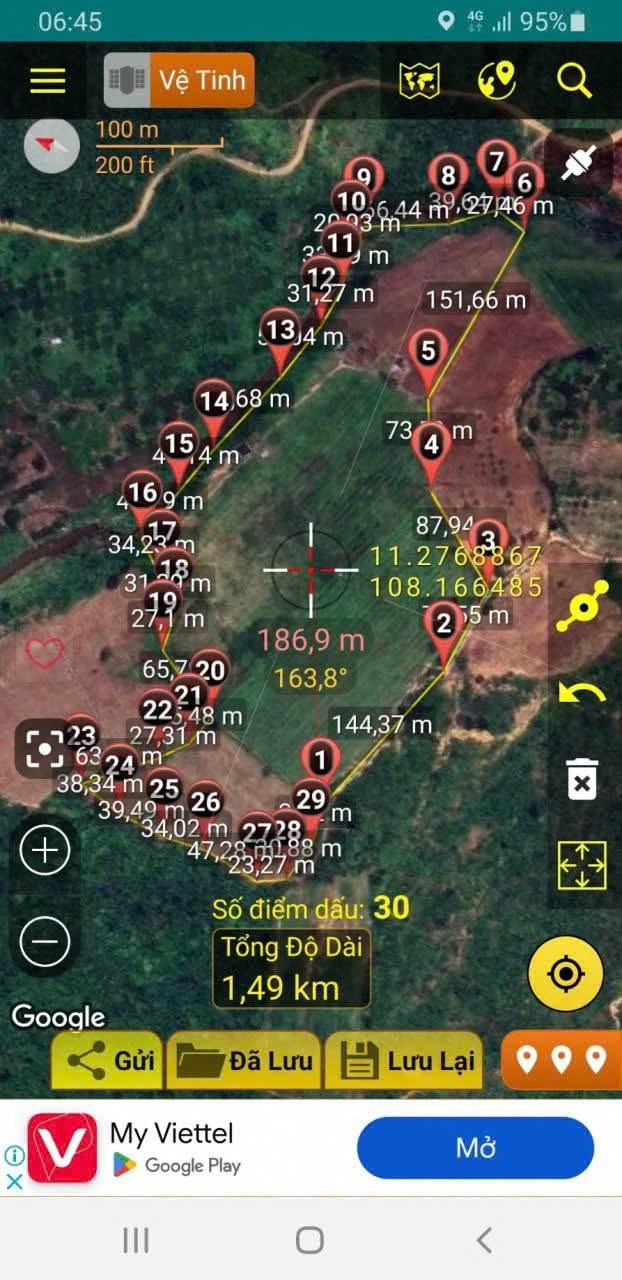Add a path point with the yellow node icon
This screenshot has width=622, height=1280.
(x=582, y=606)
